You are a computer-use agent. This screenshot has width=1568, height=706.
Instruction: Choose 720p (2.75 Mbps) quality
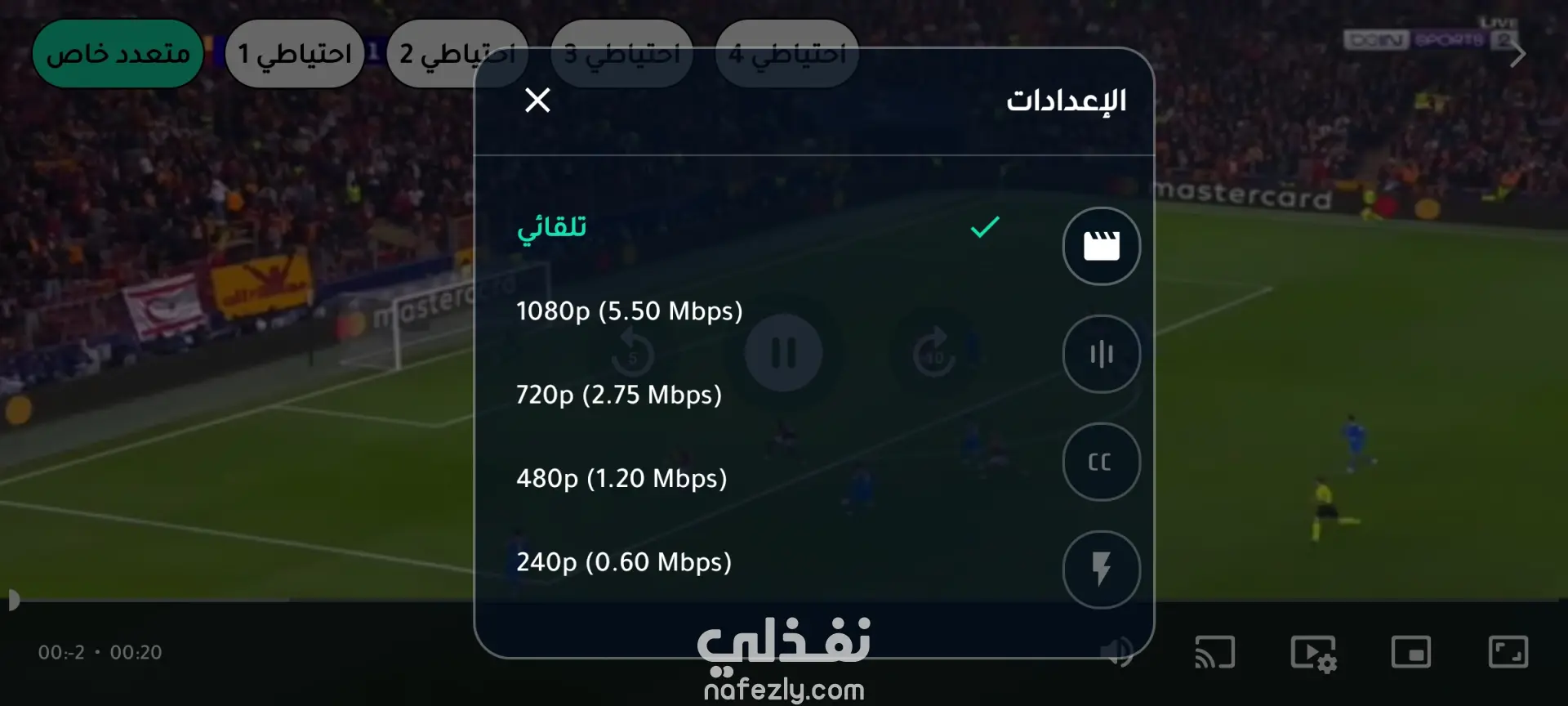(x=618, y=395)
